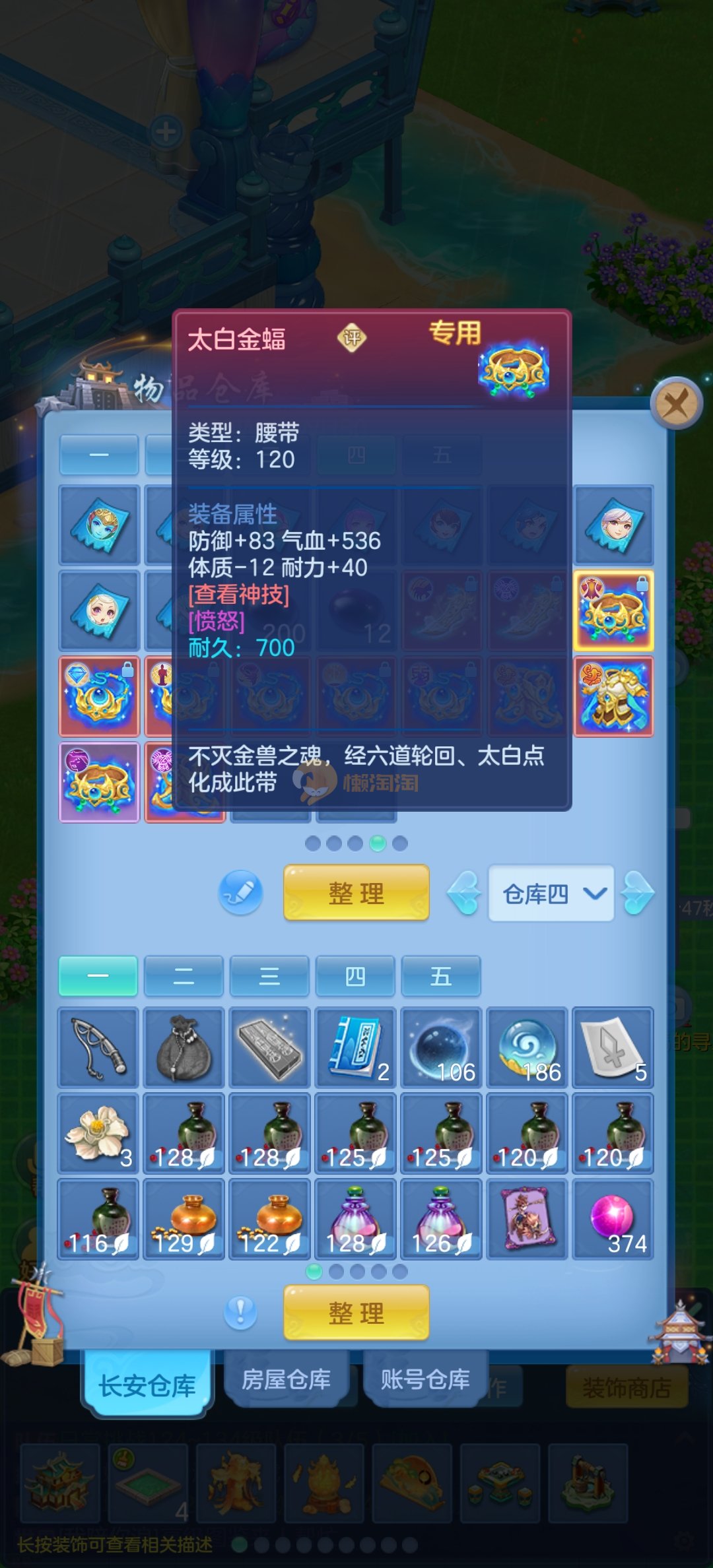Image resolution: width=713 pixels, height=1568 pixels.
Task: Select the blue book item with count 2
Action: [x=355, y=1048]
